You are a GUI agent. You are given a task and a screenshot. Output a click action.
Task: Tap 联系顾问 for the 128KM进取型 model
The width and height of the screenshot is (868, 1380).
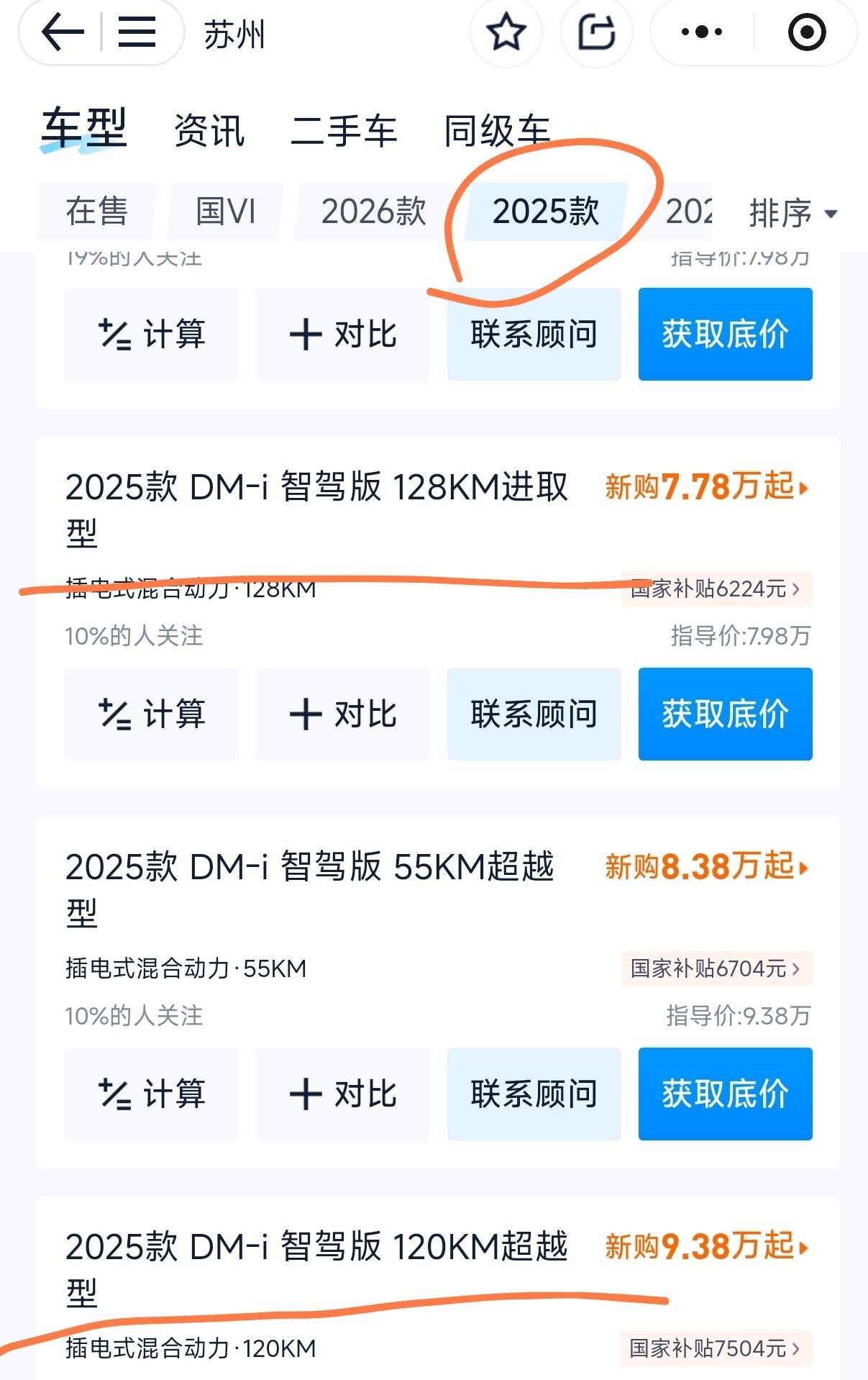pos(534,714)
